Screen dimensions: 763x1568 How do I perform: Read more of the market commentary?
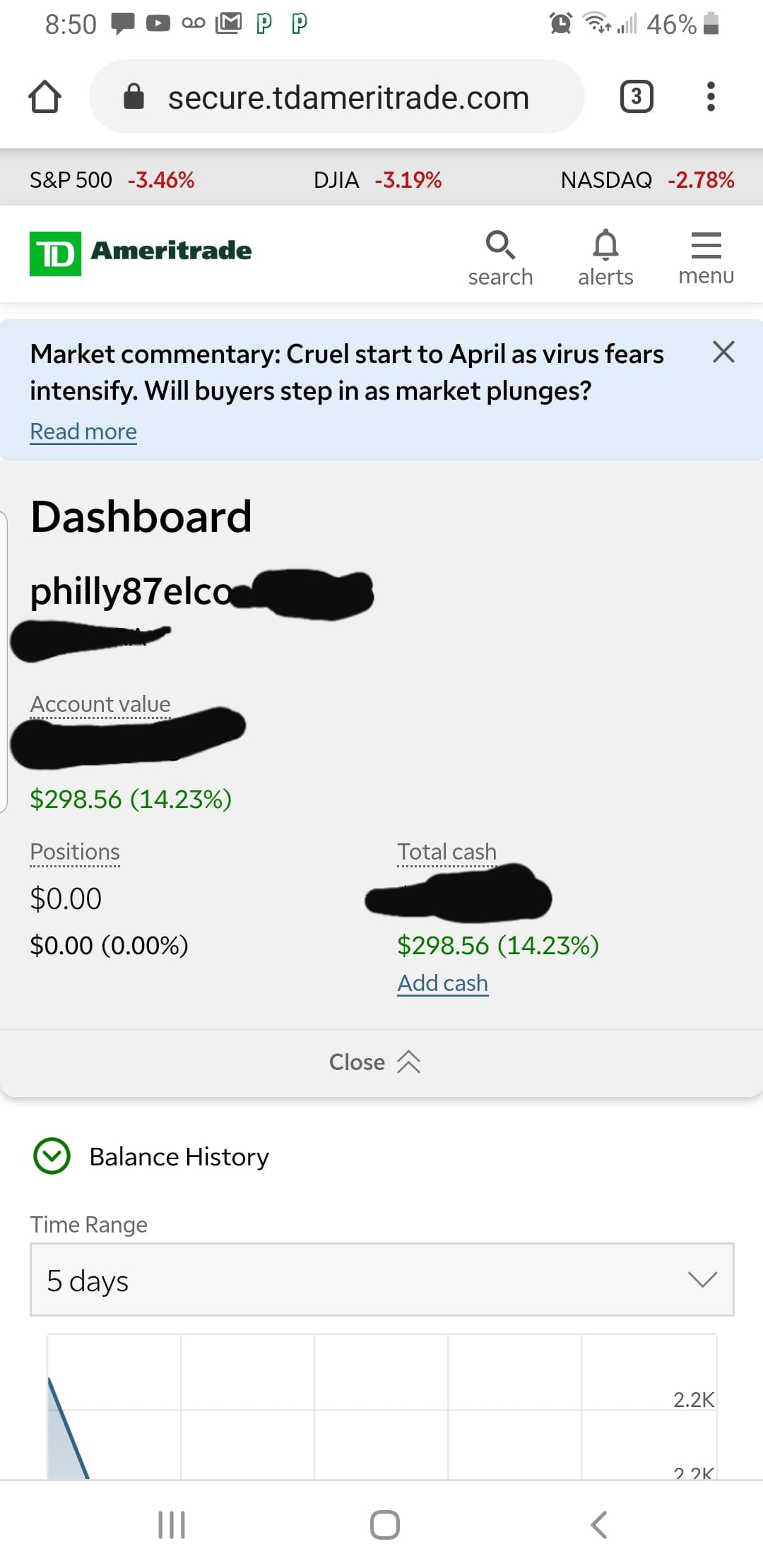point(83,432)
